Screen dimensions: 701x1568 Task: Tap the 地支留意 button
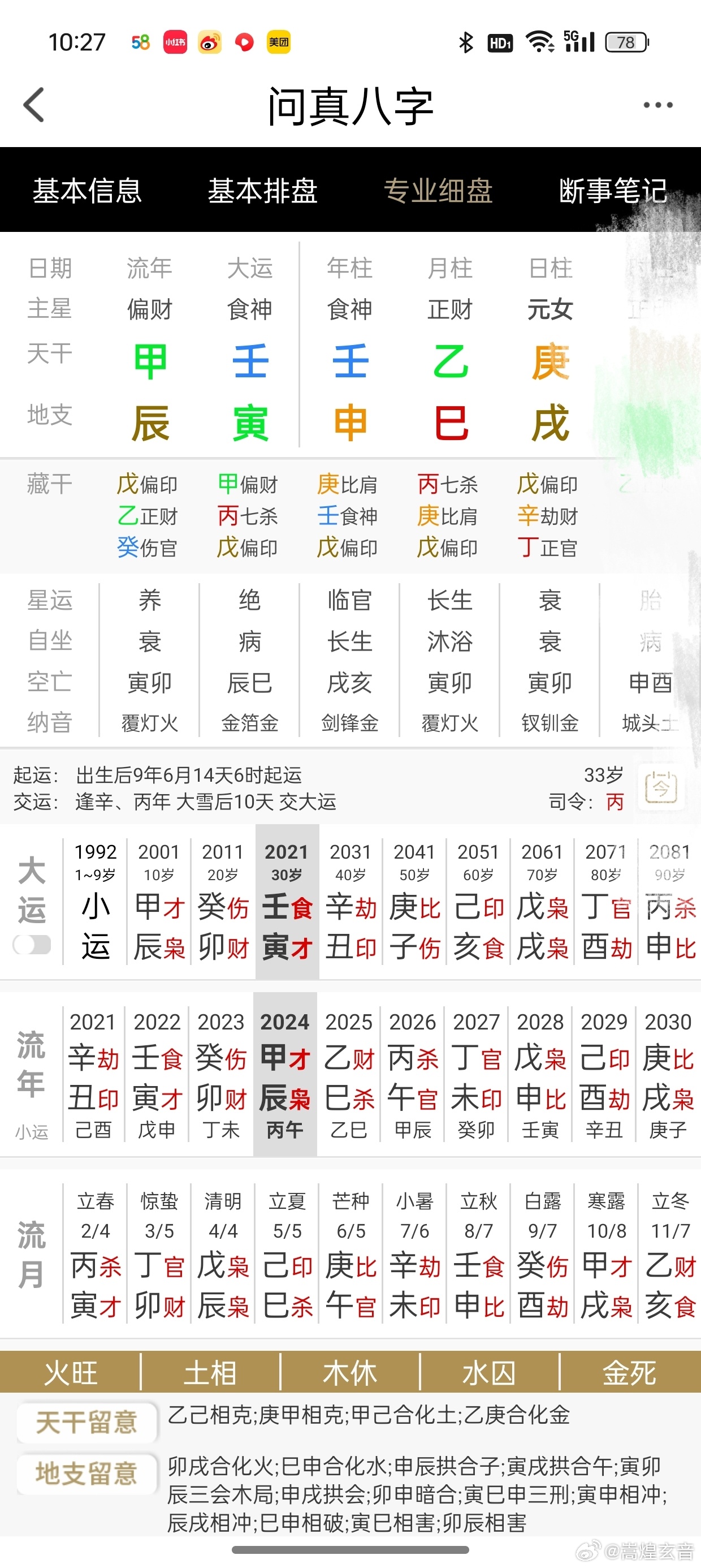point(87,1474)
